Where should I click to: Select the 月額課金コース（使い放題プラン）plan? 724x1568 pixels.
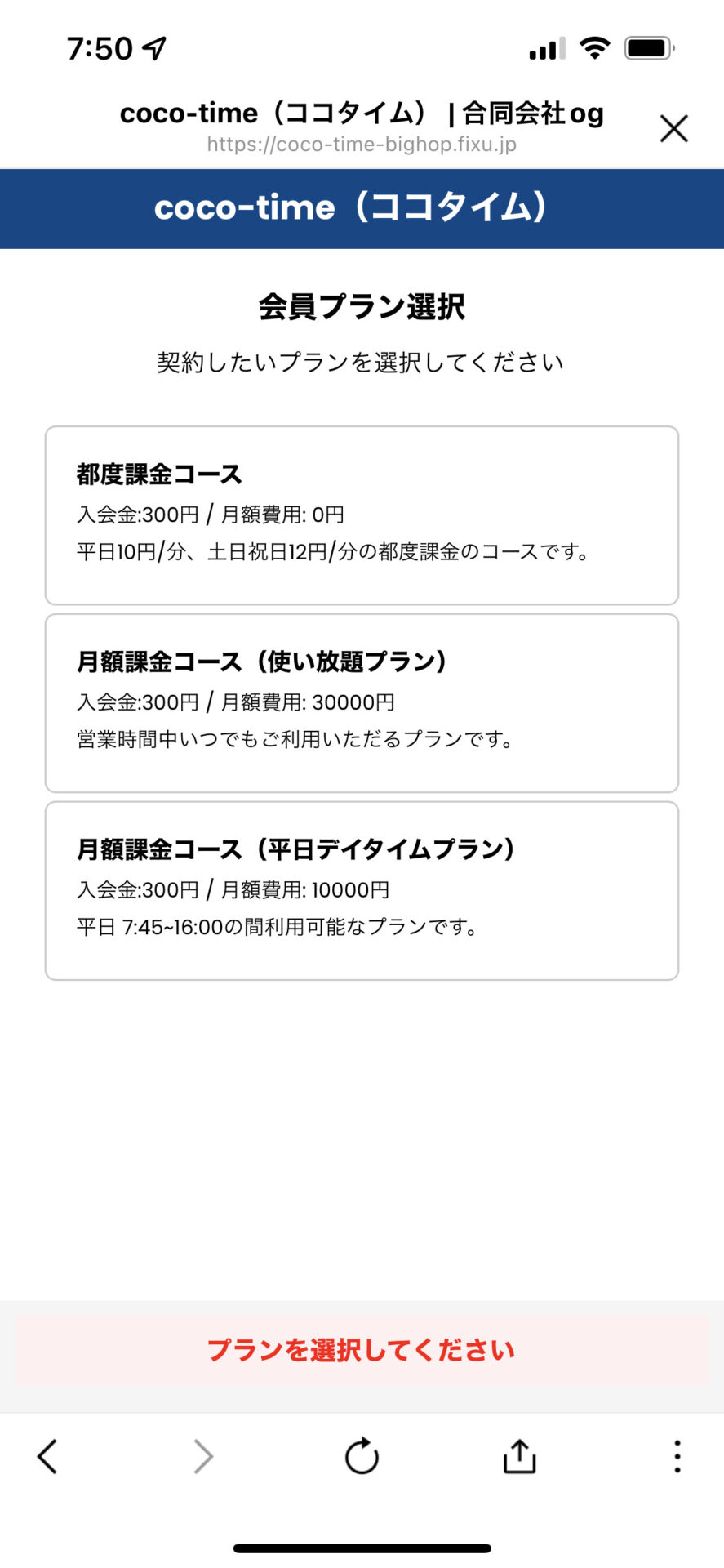362,700
